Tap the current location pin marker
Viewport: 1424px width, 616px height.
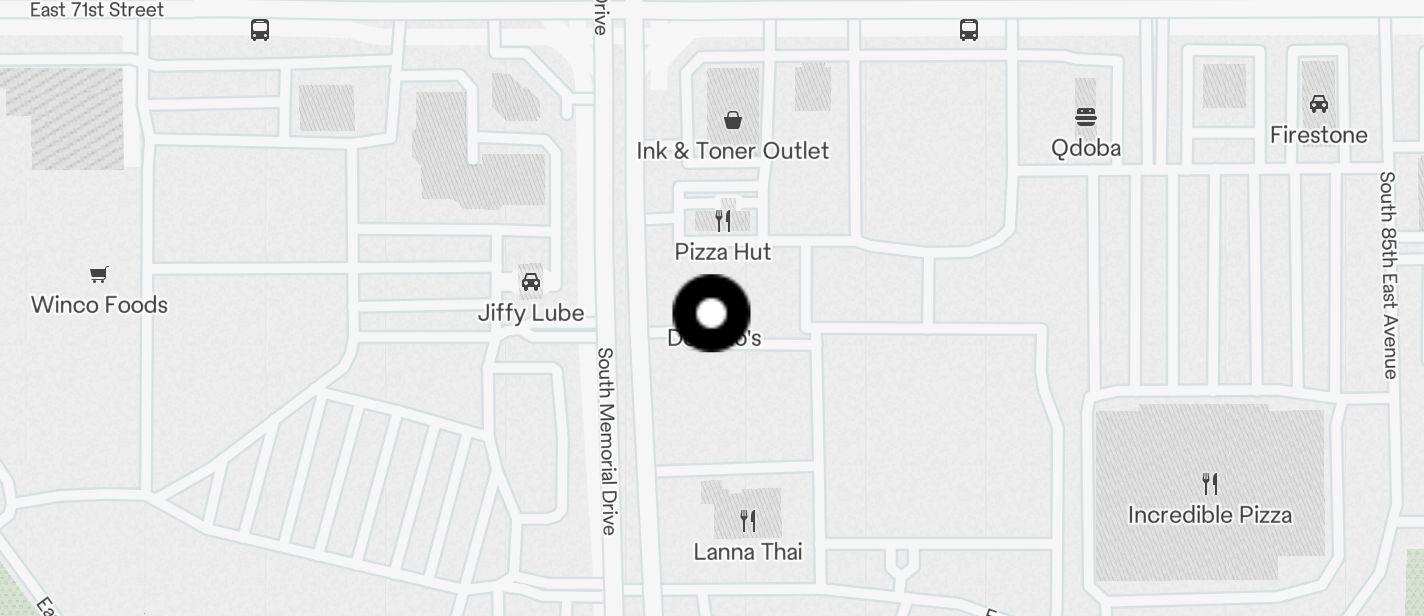tap(711, 313)
